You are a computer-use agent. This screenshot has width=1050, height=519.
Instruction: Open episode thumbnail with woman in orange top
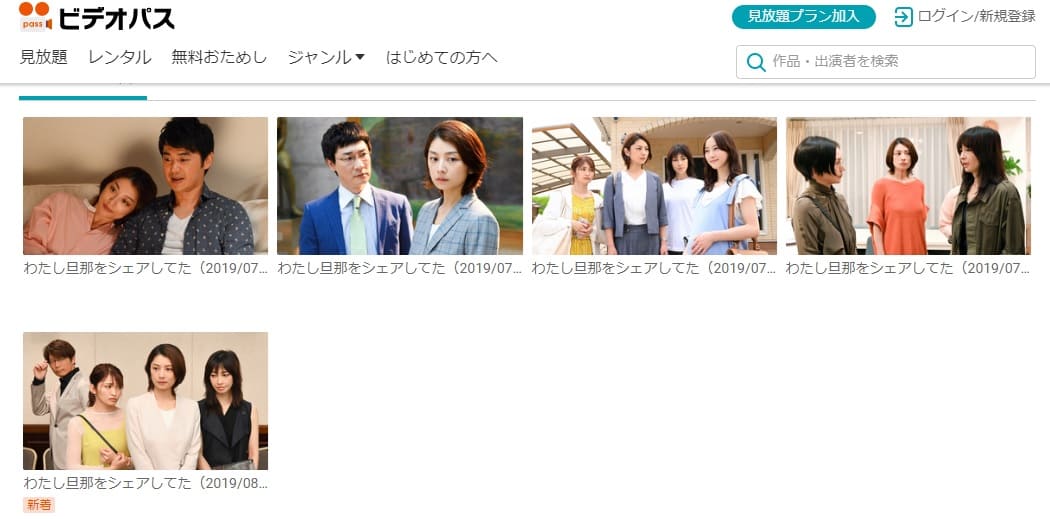click(908, 186)
